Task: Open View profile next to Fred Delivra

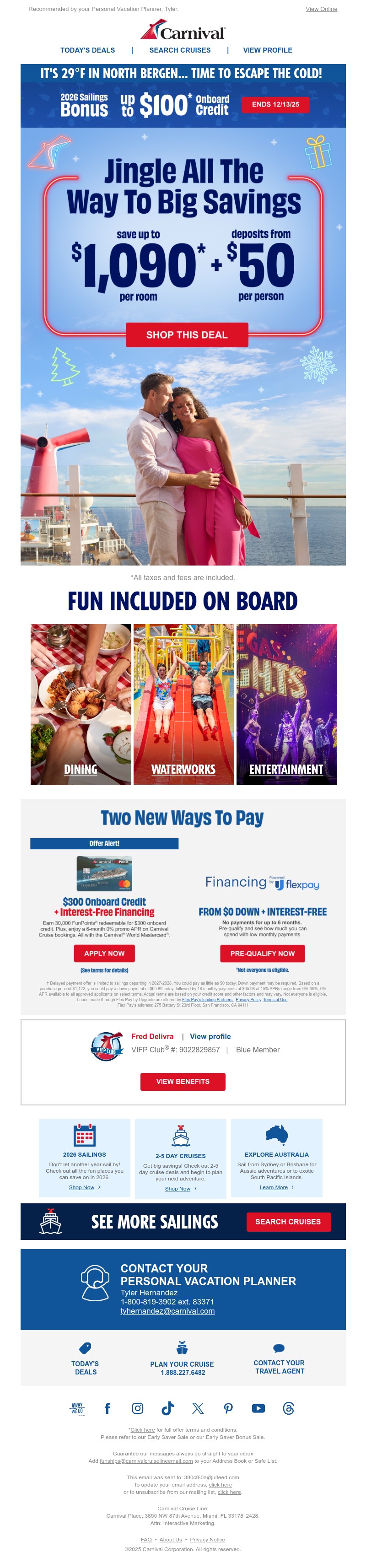Action: coord(210,1036)
